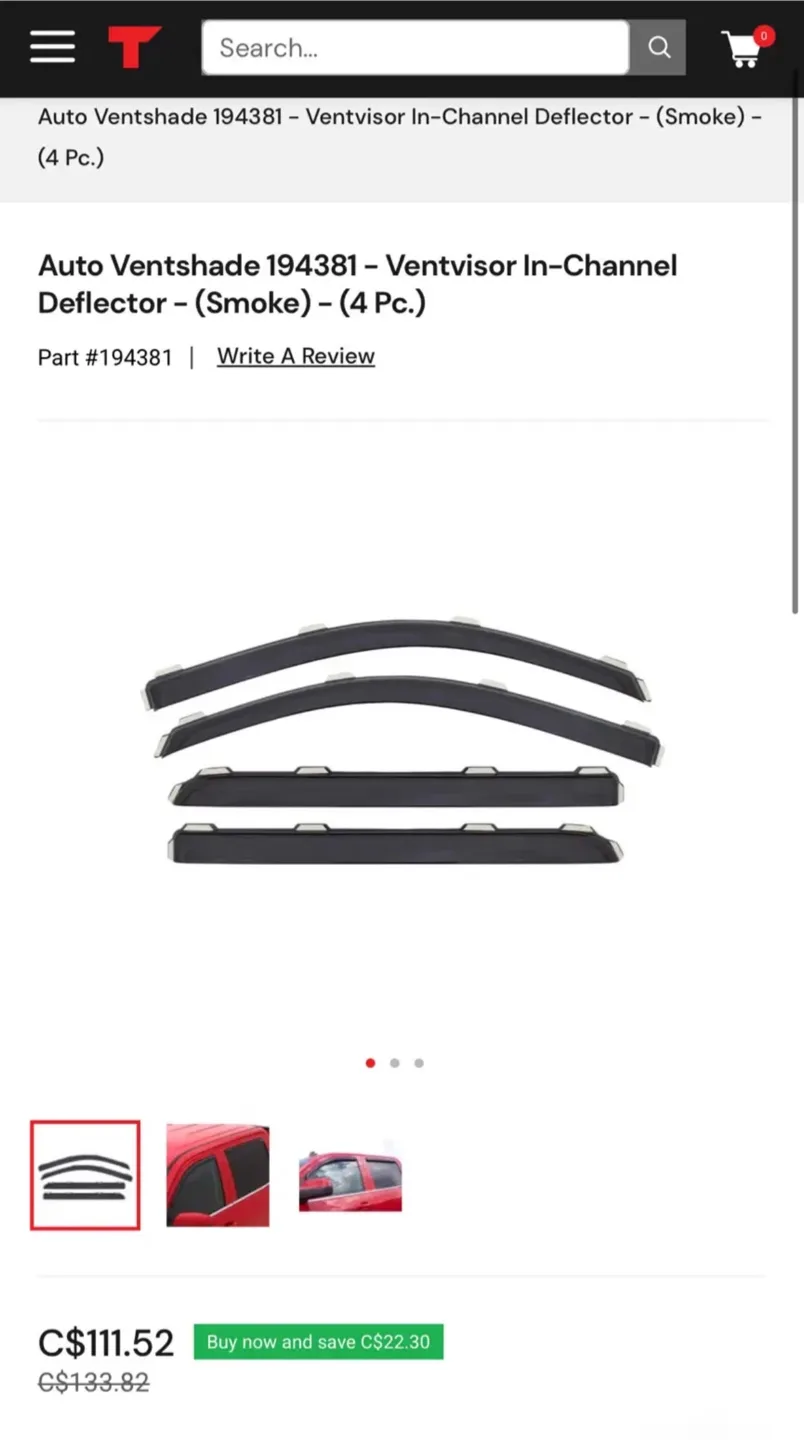Open the hamburger navigation menu

pyautogui.click(x=52, y=47)
